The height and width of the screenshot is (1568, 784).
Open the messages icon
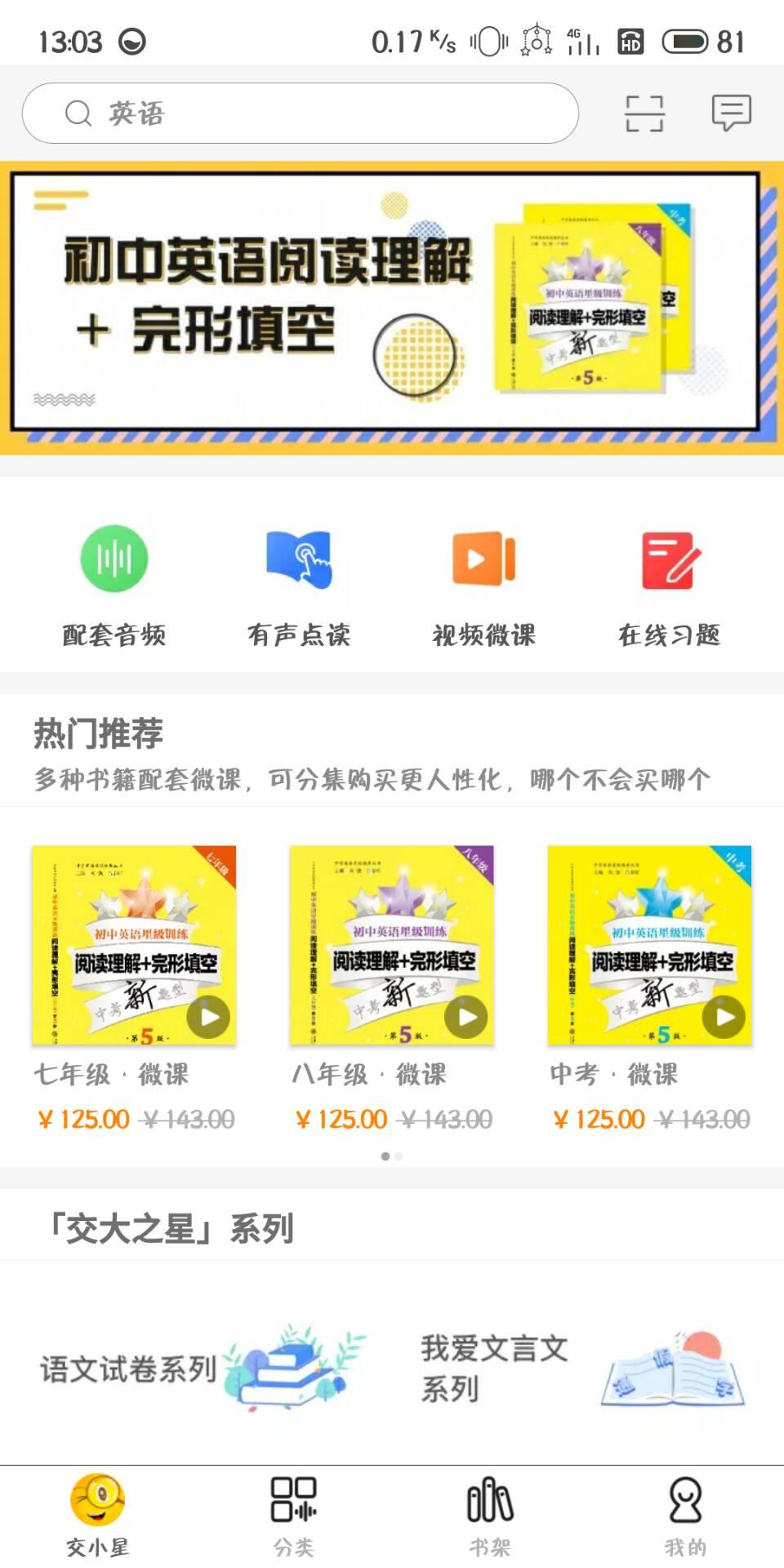[731, 113]
